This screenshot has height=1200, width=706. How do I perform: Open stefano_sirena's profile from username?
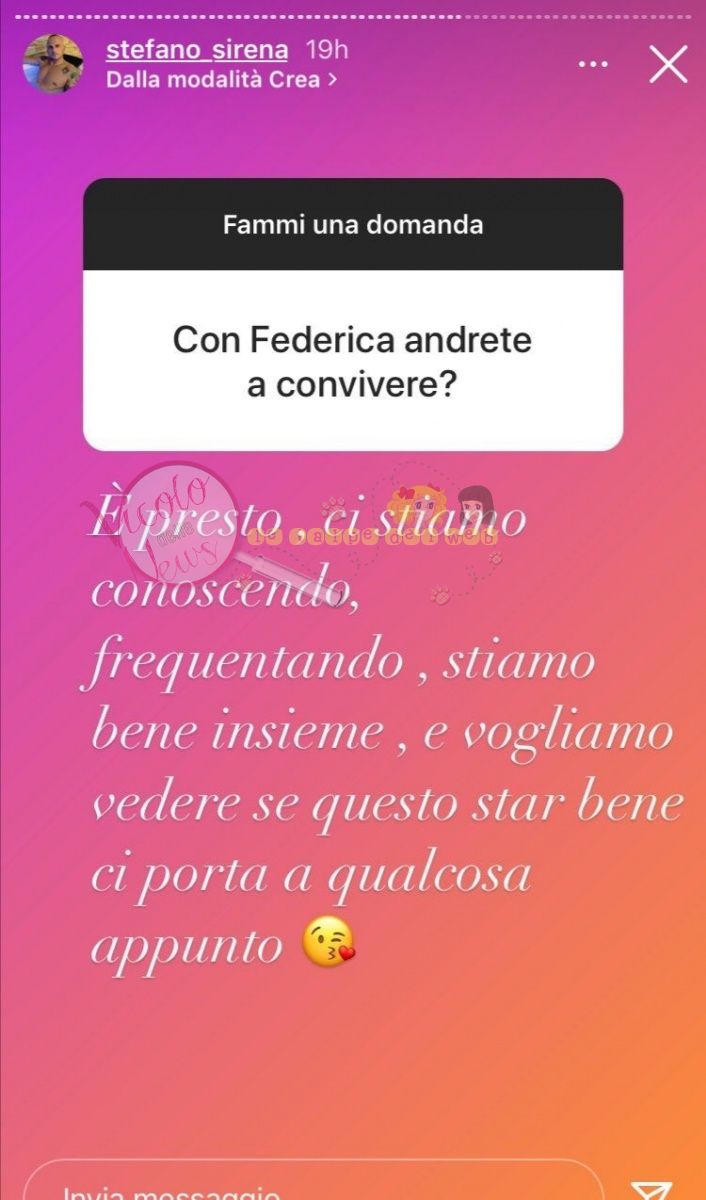coord(197,50)
